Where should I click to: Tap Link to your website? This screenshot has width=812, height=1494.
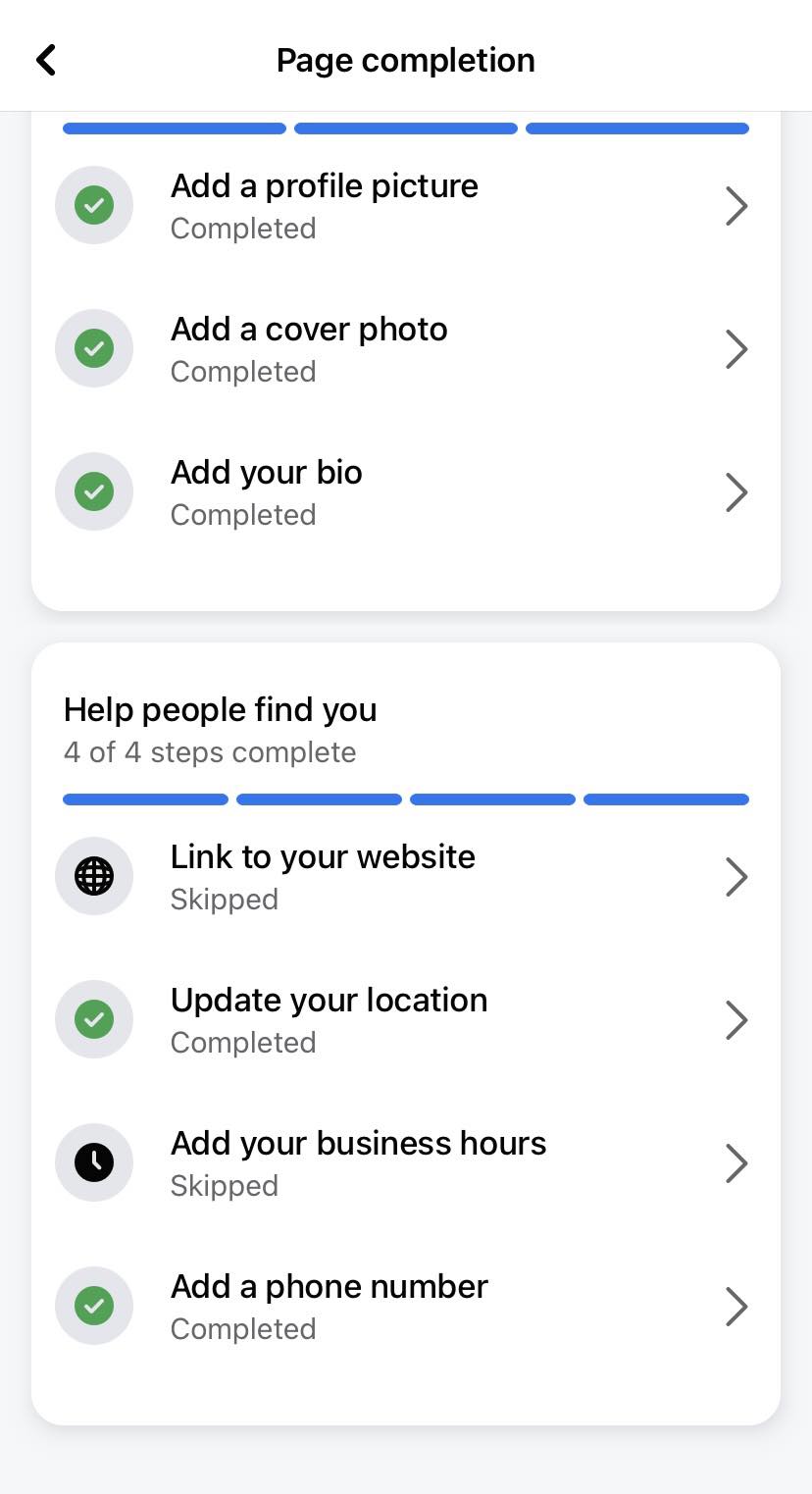coord(405,877)
